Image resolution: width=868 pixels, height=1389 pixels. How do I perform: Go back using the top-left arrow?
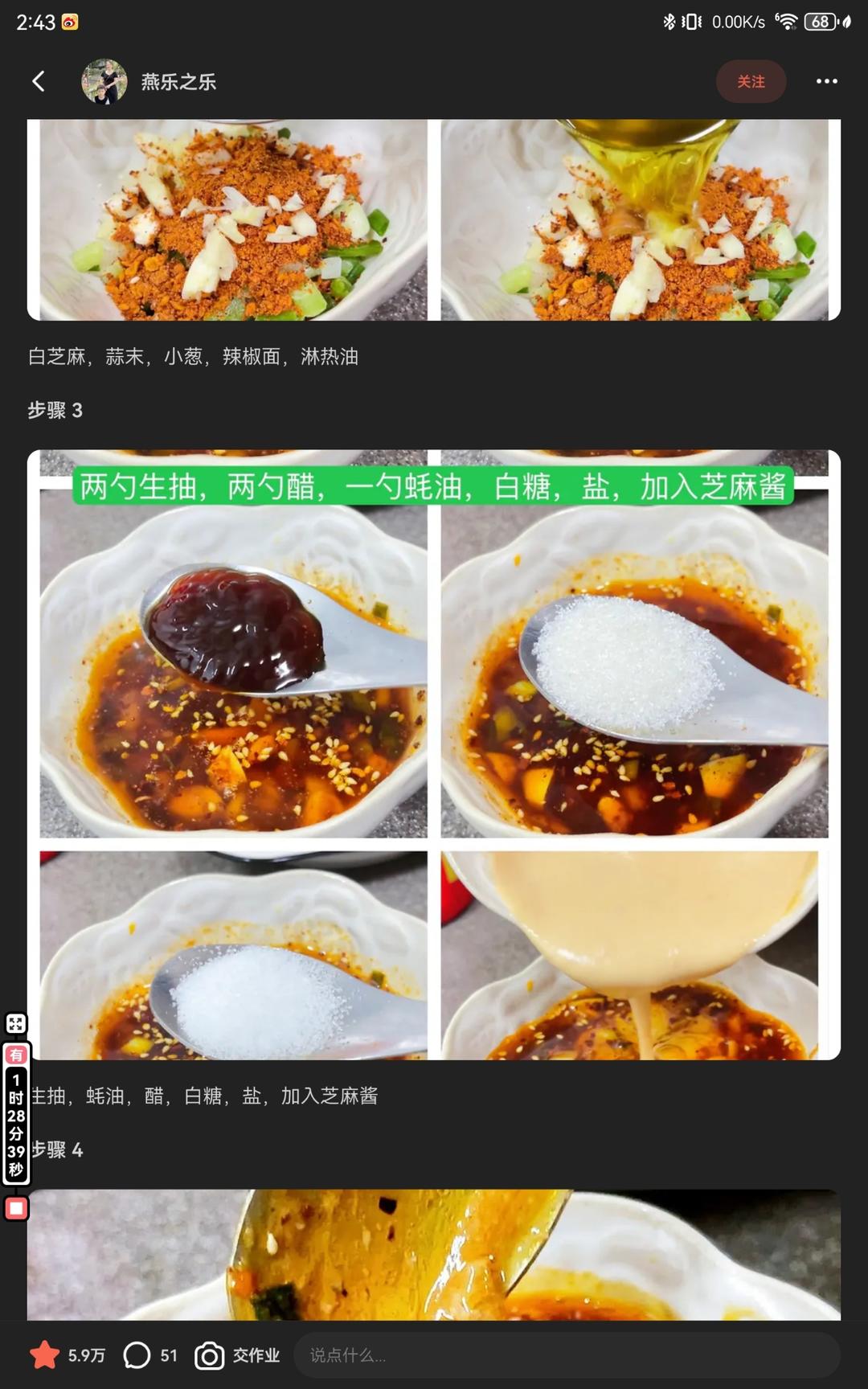[38, 81]
